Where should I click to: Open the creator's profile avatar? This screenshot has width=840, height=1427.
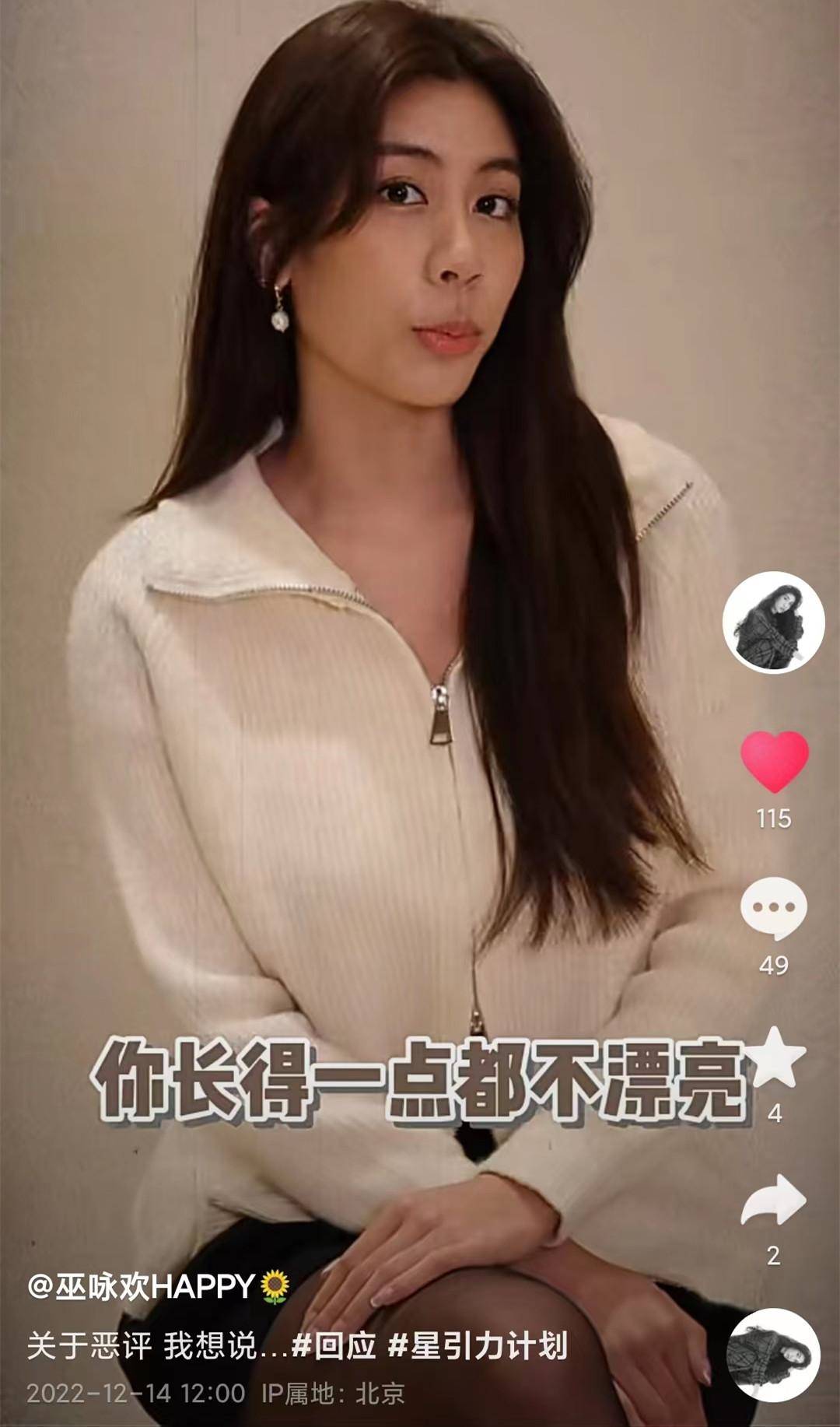pyautogui.click(x=773, y=623)
